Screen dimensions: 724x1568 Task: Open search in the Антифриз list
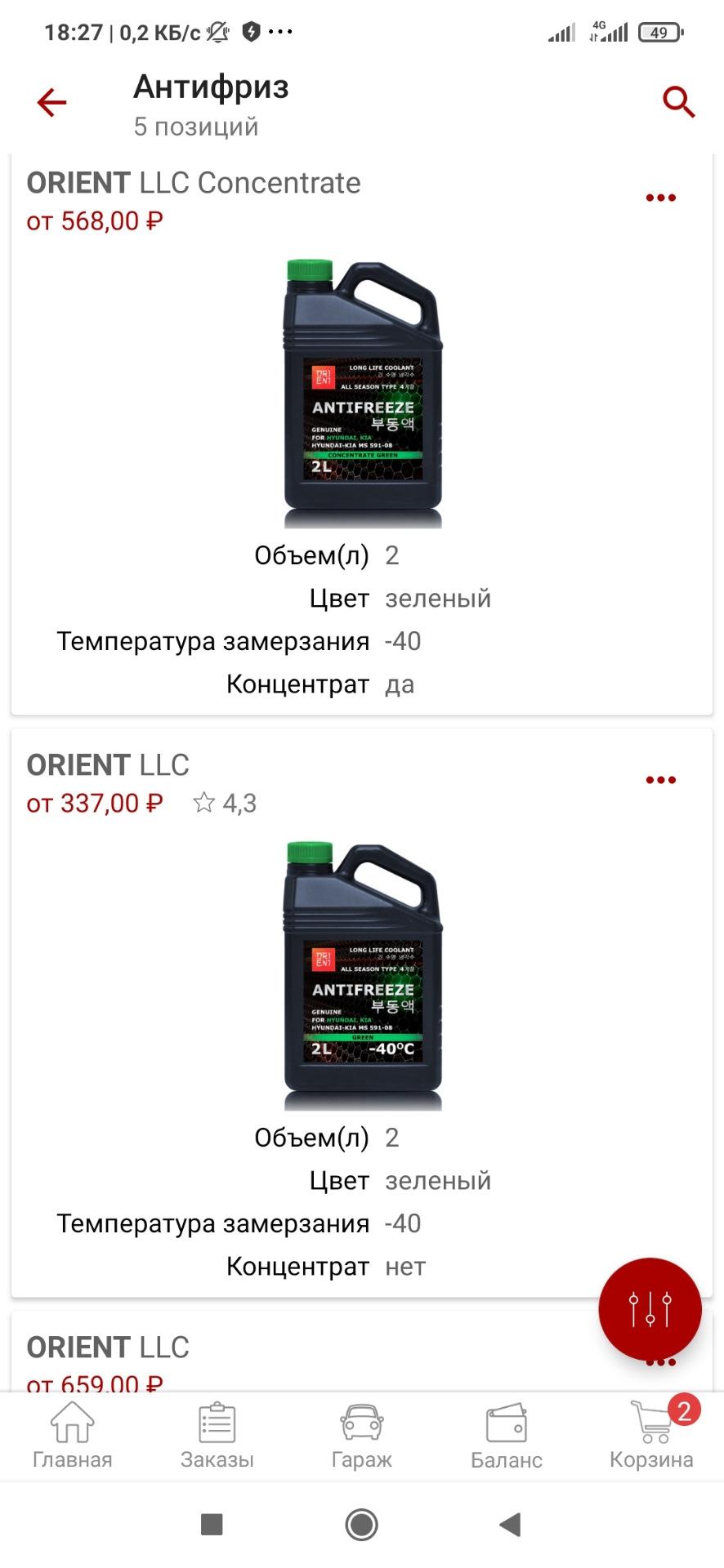click(x=678, y=103)
